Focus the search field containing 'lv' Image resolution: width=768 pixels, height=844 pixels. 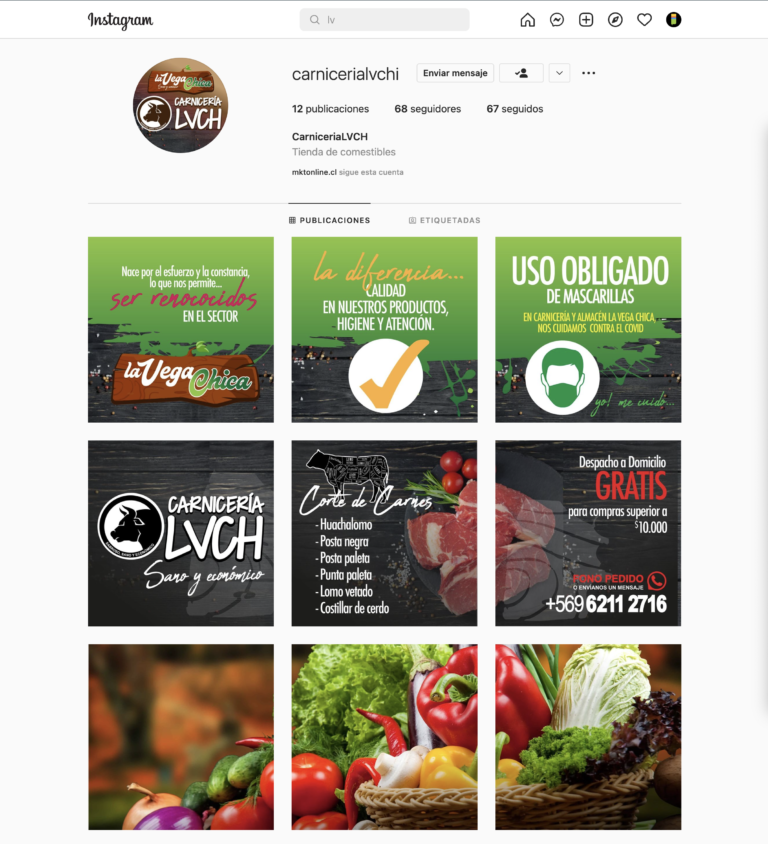pos(384,20)
